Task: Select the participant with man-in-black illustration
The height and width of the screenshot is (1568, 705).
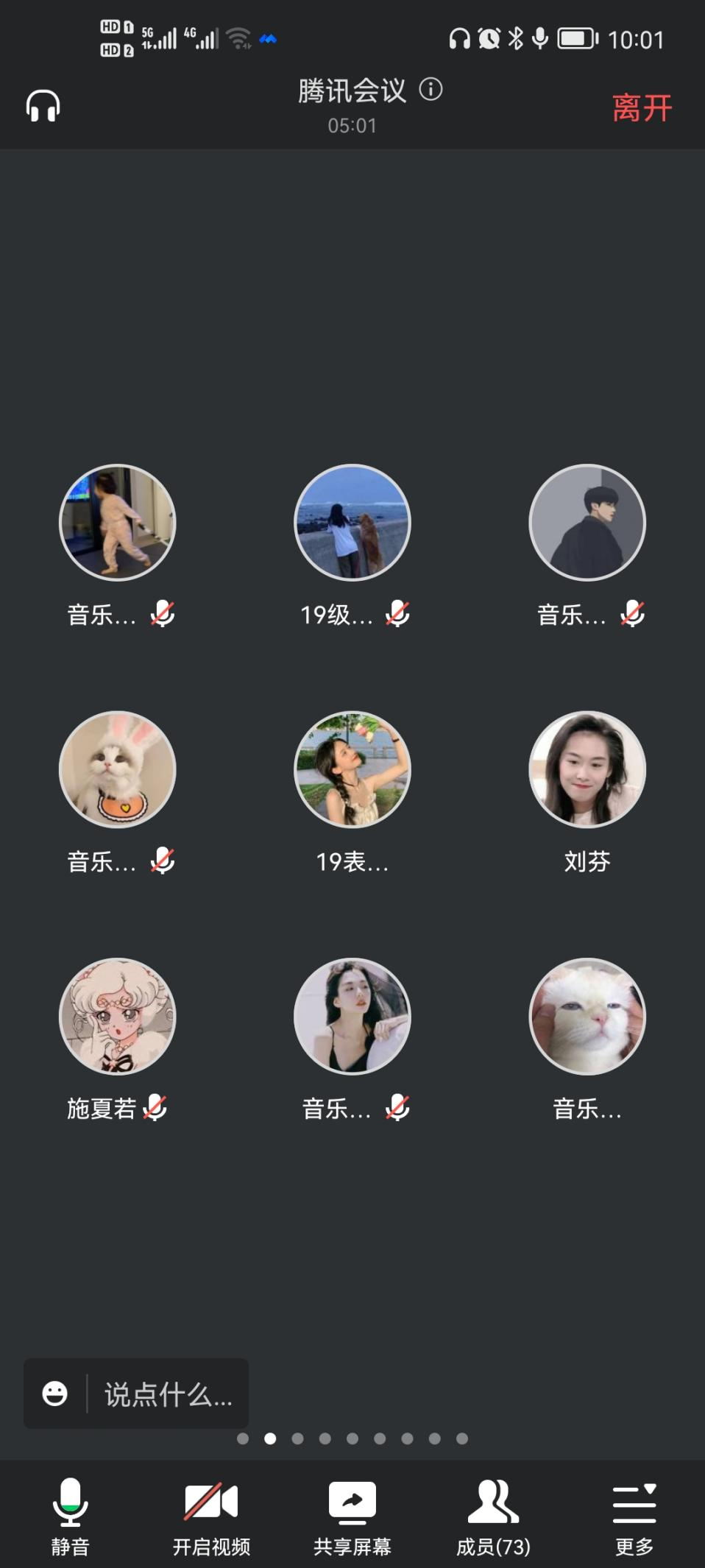Action: (587, 523)
